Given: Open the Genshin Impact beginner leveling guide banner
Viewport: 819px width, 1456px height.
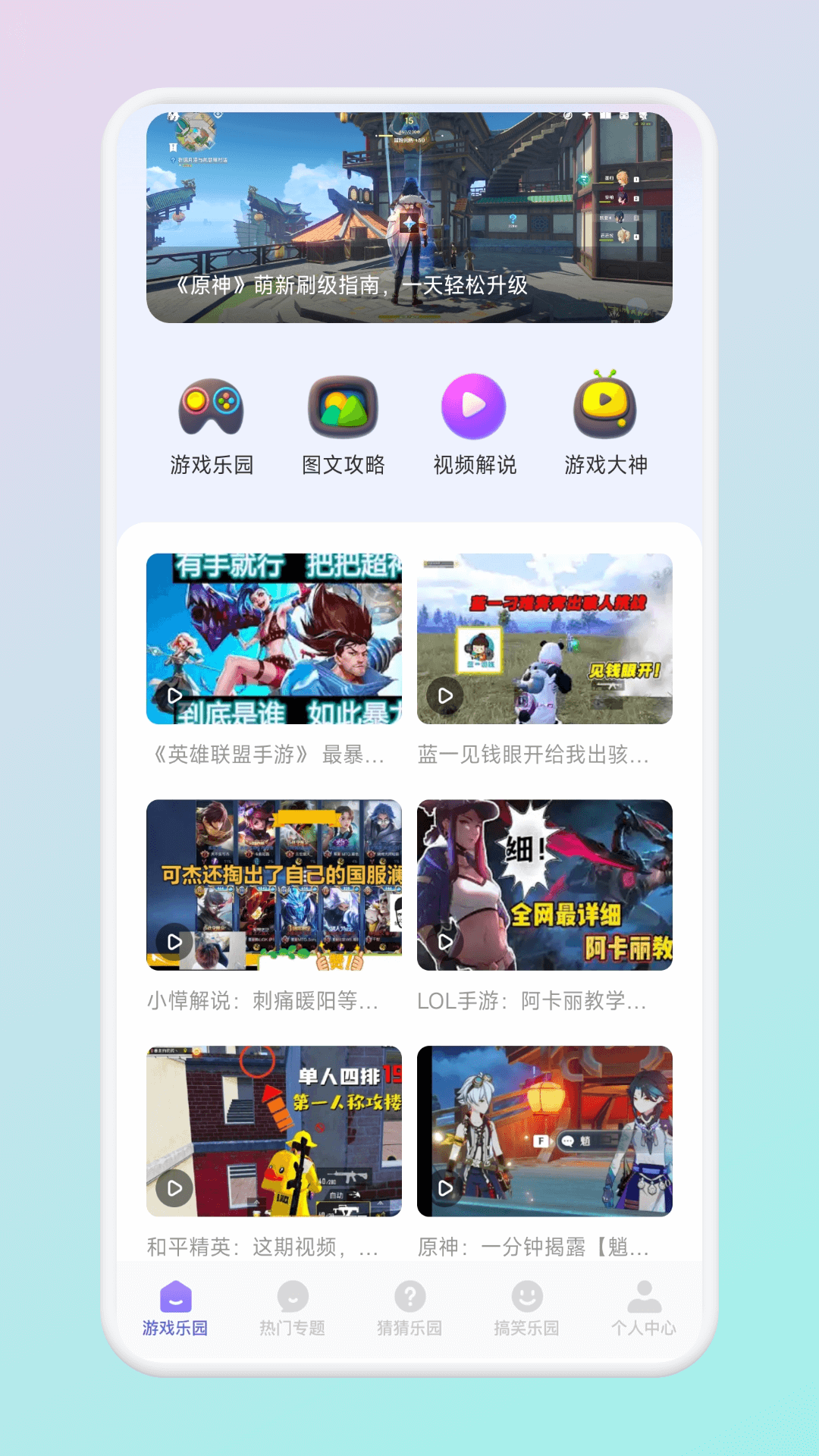Looking at the screenshot, I should [x=409, y=218].
